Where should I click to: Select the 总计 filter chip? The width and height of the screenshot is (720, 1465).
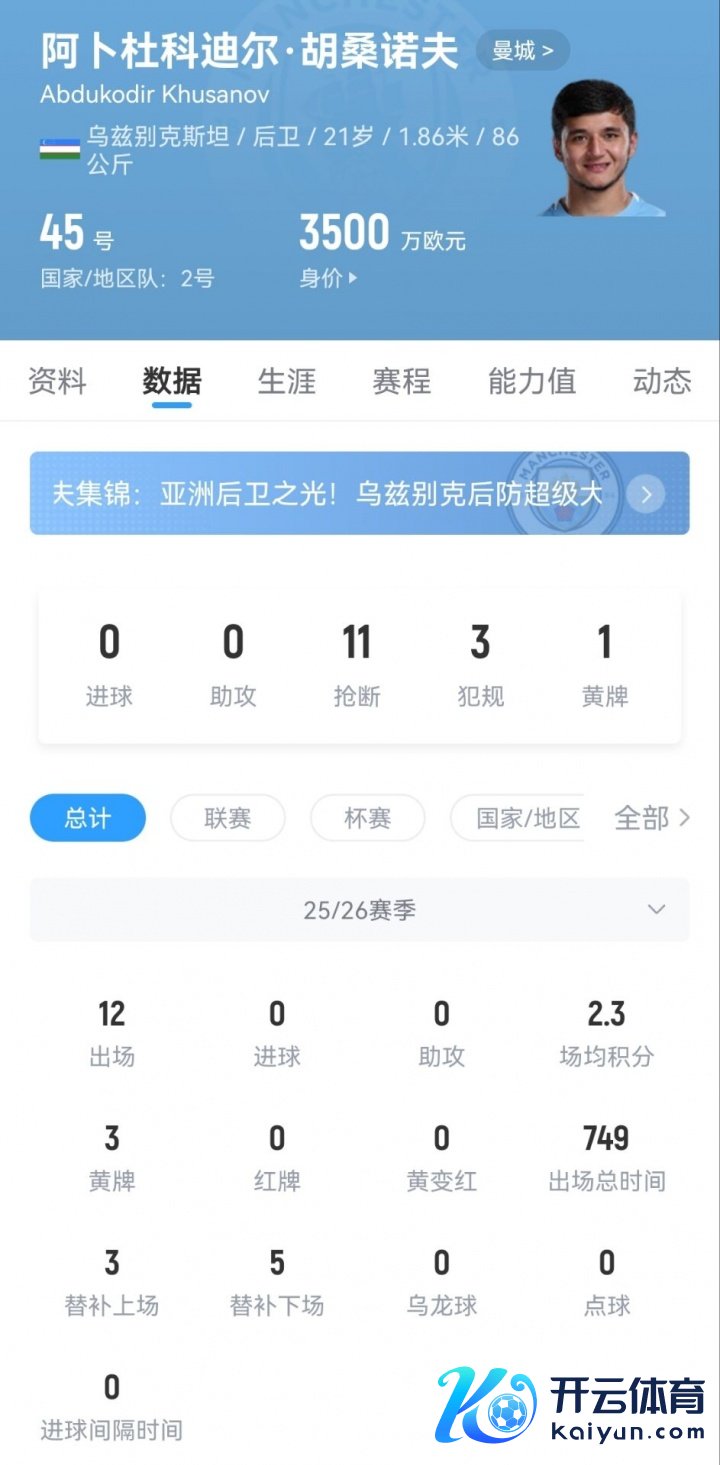[88, 818]
